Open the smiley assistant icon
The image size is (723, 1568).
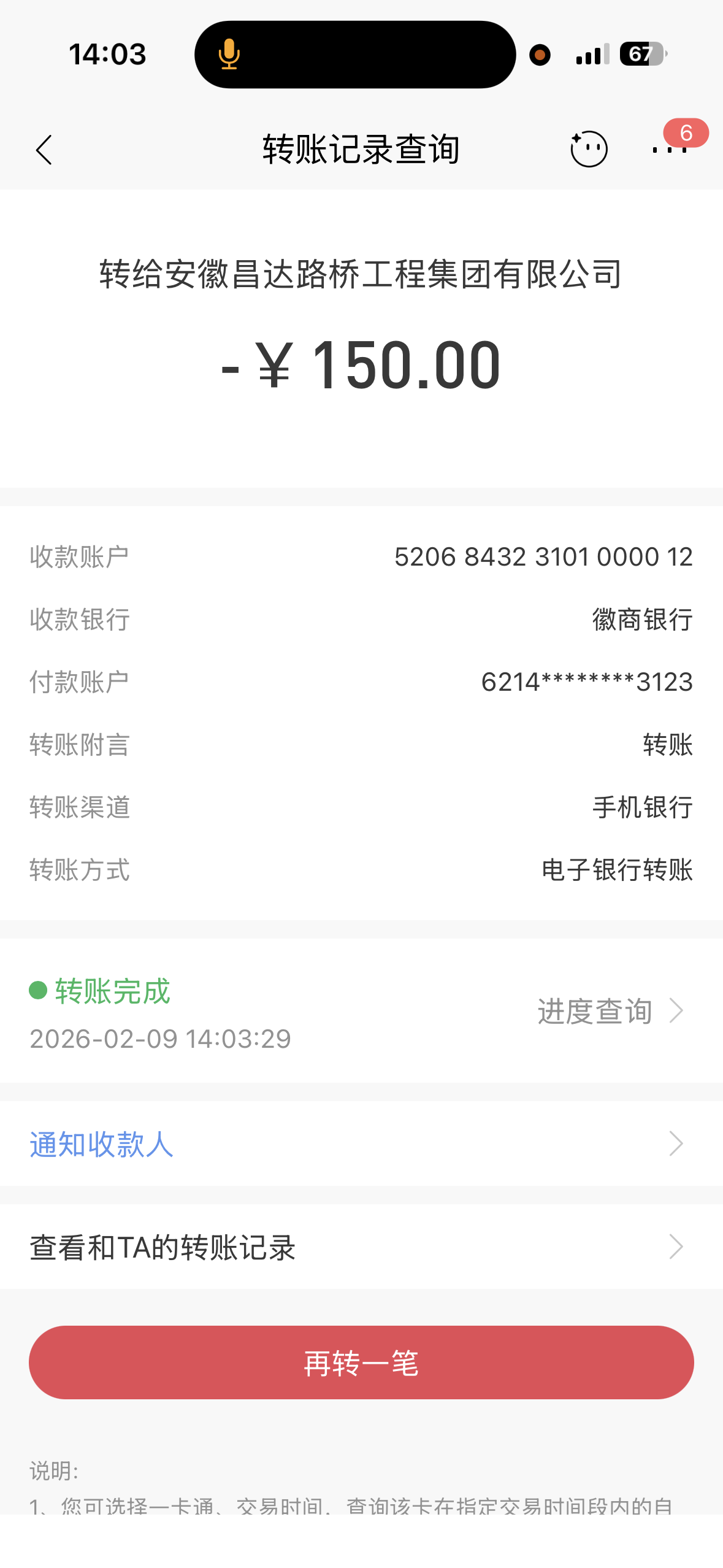[x=589, y=149]
